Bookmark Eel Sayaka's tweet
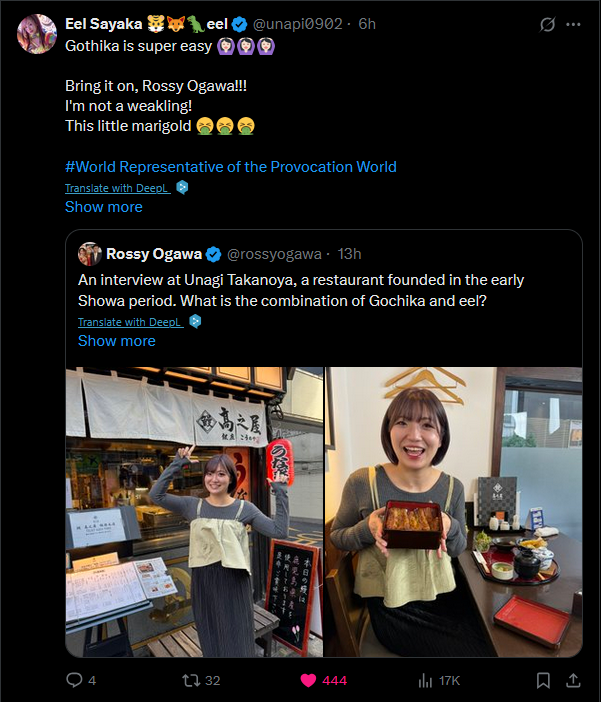Image resolution: width=601 pixels, height=702 pixels. point(543,680)
